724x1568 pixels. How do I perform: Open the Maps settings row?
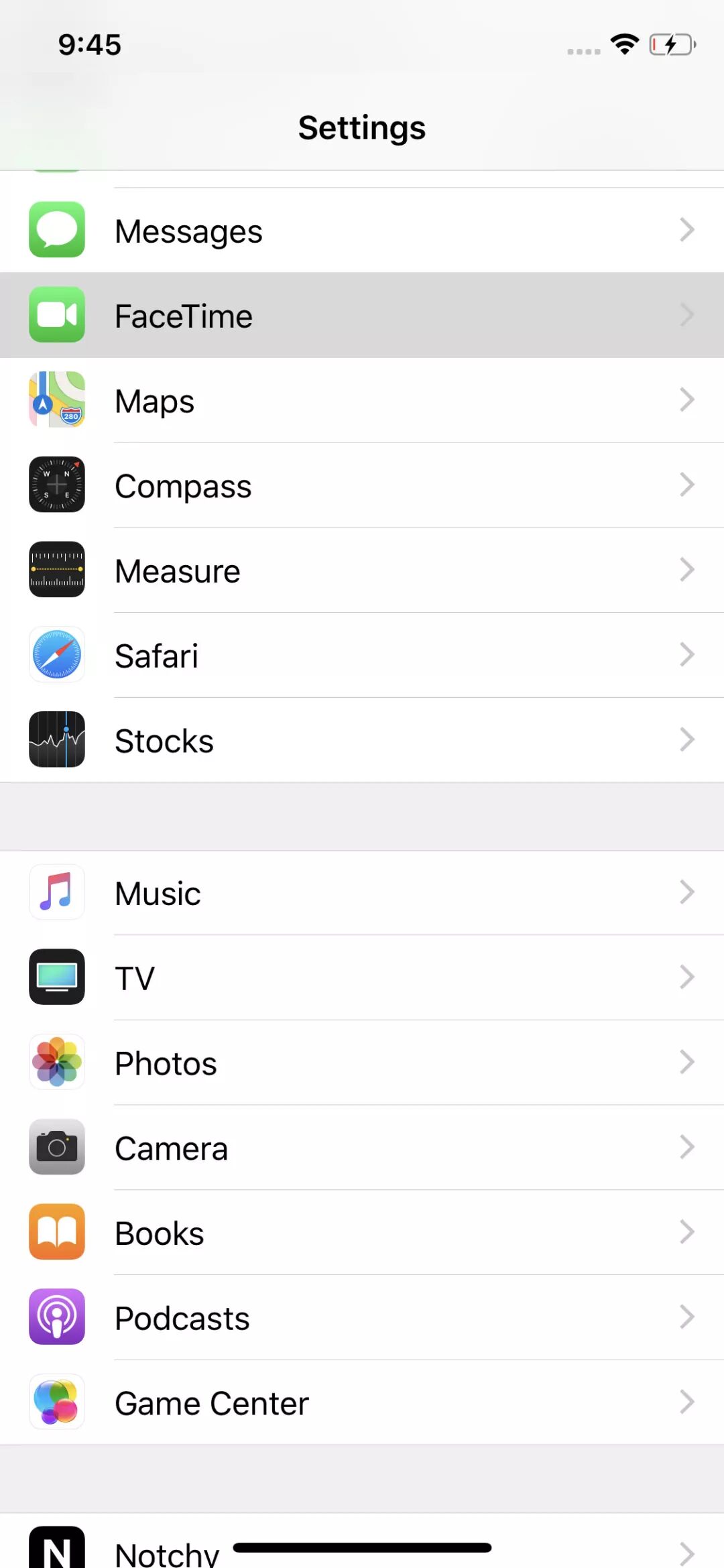click(x=362, y=401)
